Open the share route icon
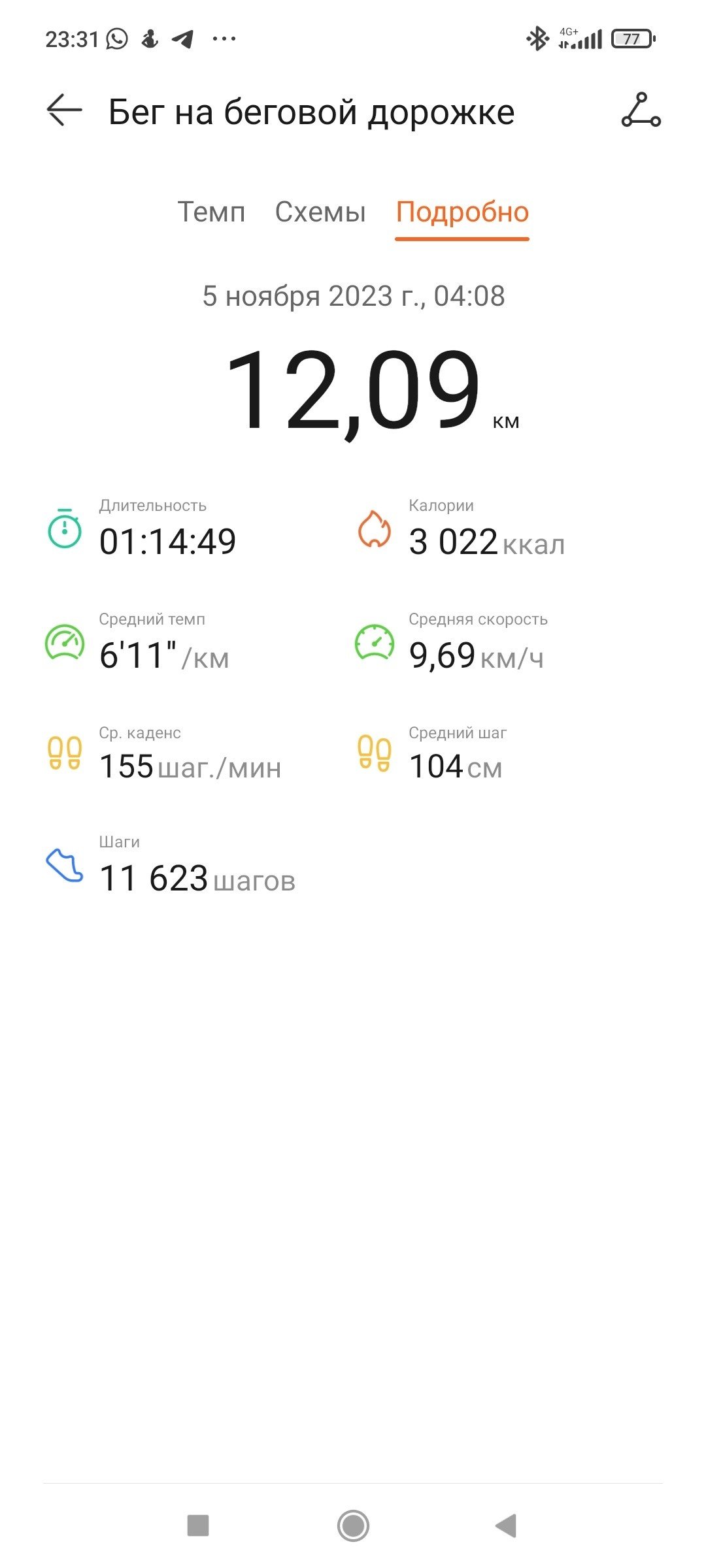The width and height of the screenshot is (706, 1568). pyautogui.click(x=641, y=110)
